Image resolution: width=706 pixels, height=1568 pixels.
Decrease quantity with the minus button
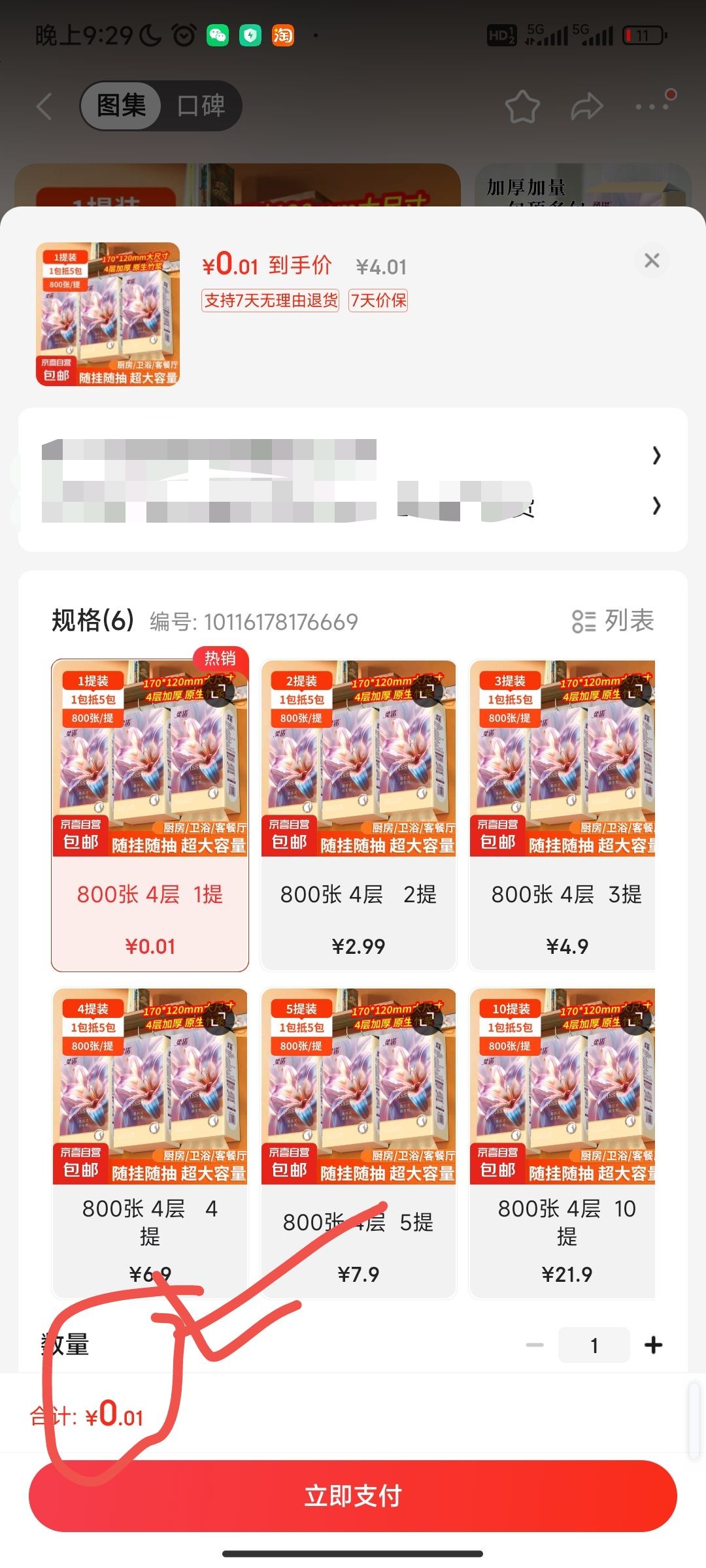coord(535,1345)
